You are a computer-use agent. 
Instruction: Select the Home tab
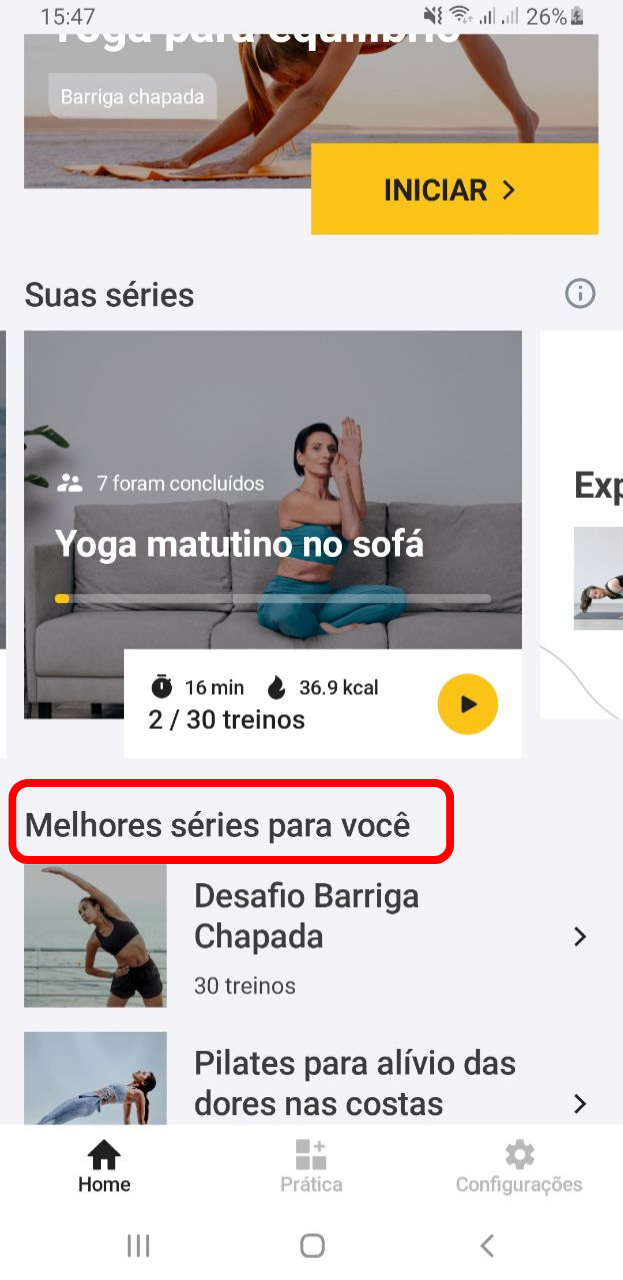click(104, 1166)
